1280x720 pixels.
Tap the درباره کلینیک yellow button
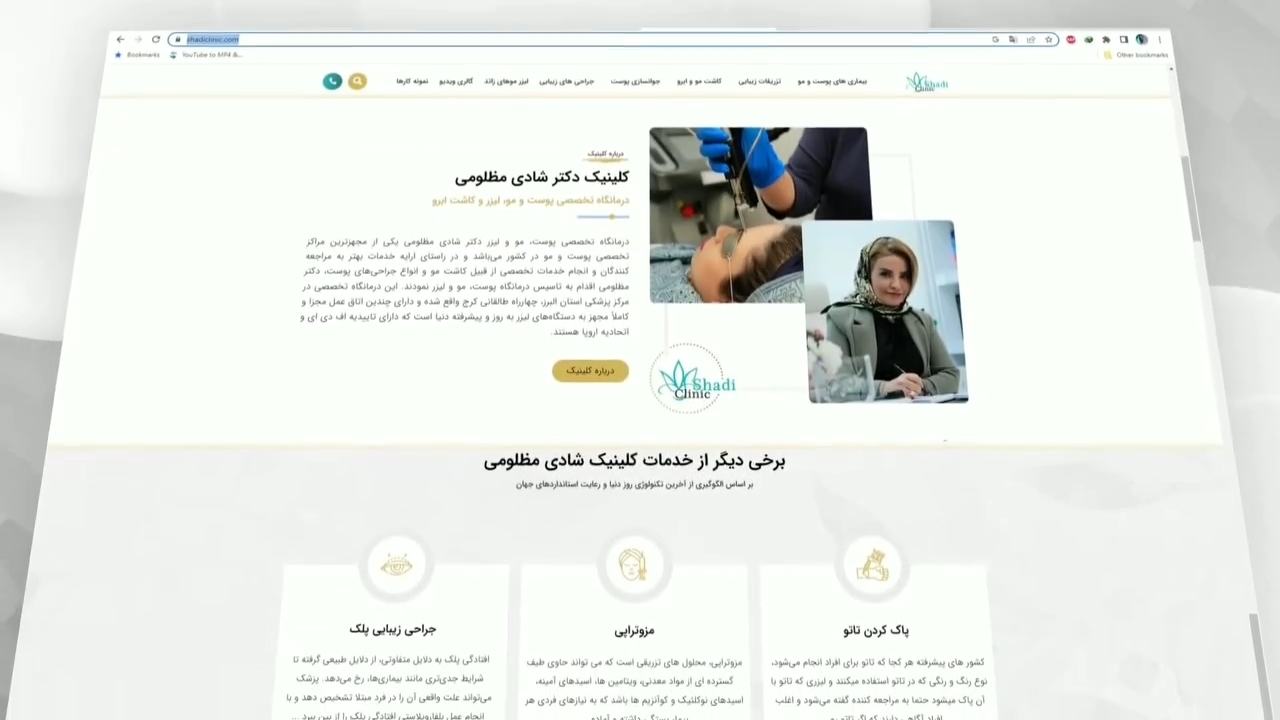pyautogui.click(x=590, y=371)
